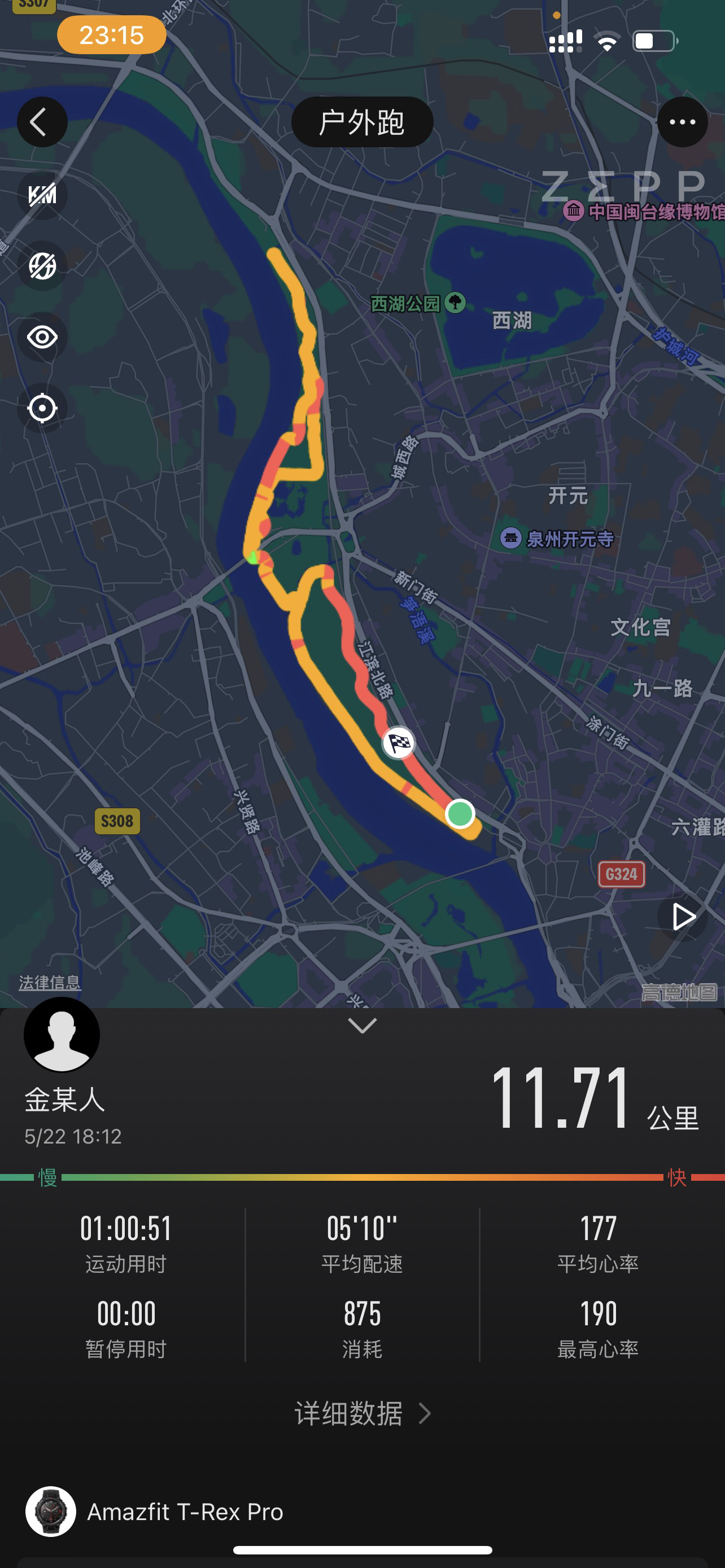Viewport: 725px width, 1568px height.
Task: Toggle the map layer style icon
Action: tap(42, 266)
